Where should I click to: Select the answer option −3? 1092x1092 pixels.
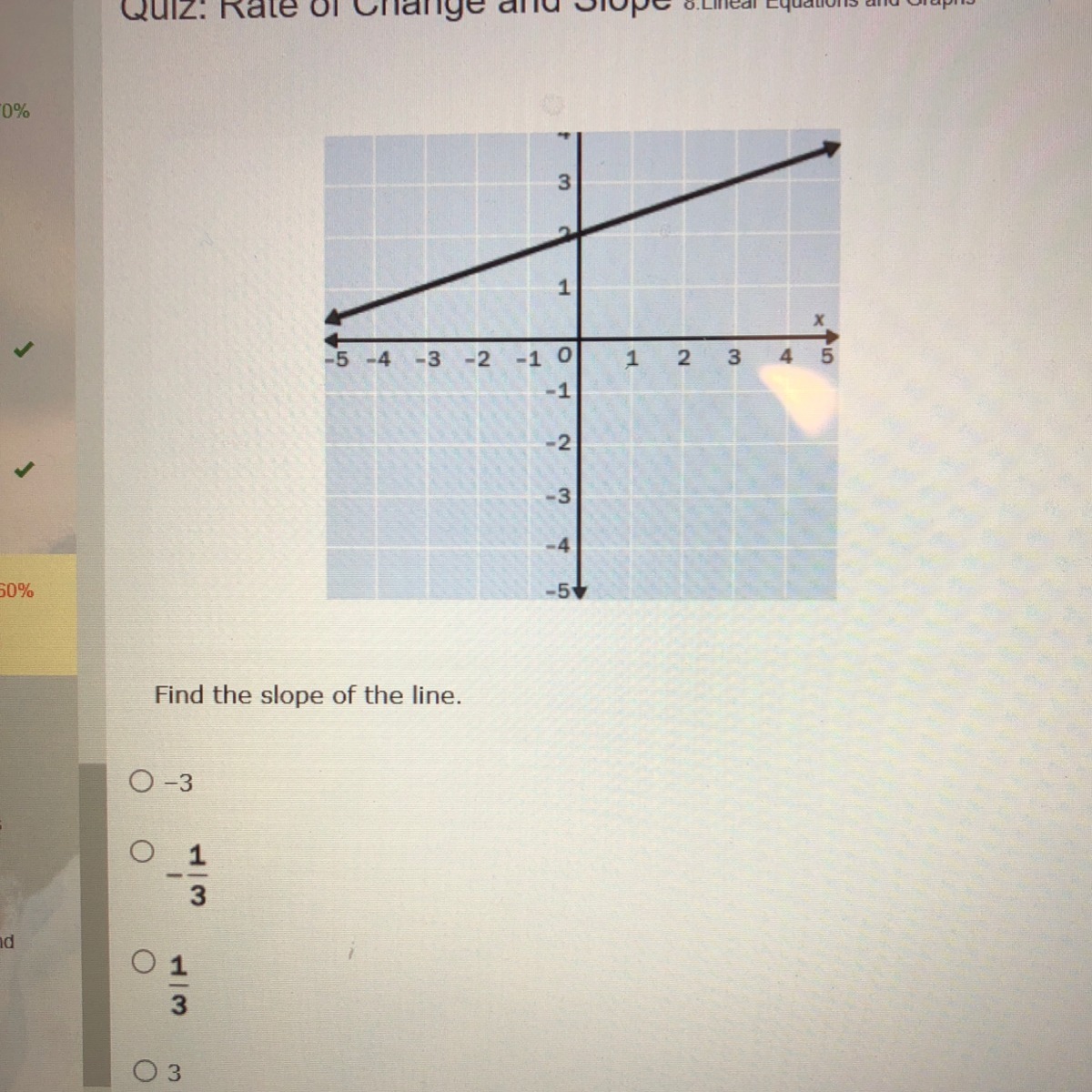tap(141, 781)
